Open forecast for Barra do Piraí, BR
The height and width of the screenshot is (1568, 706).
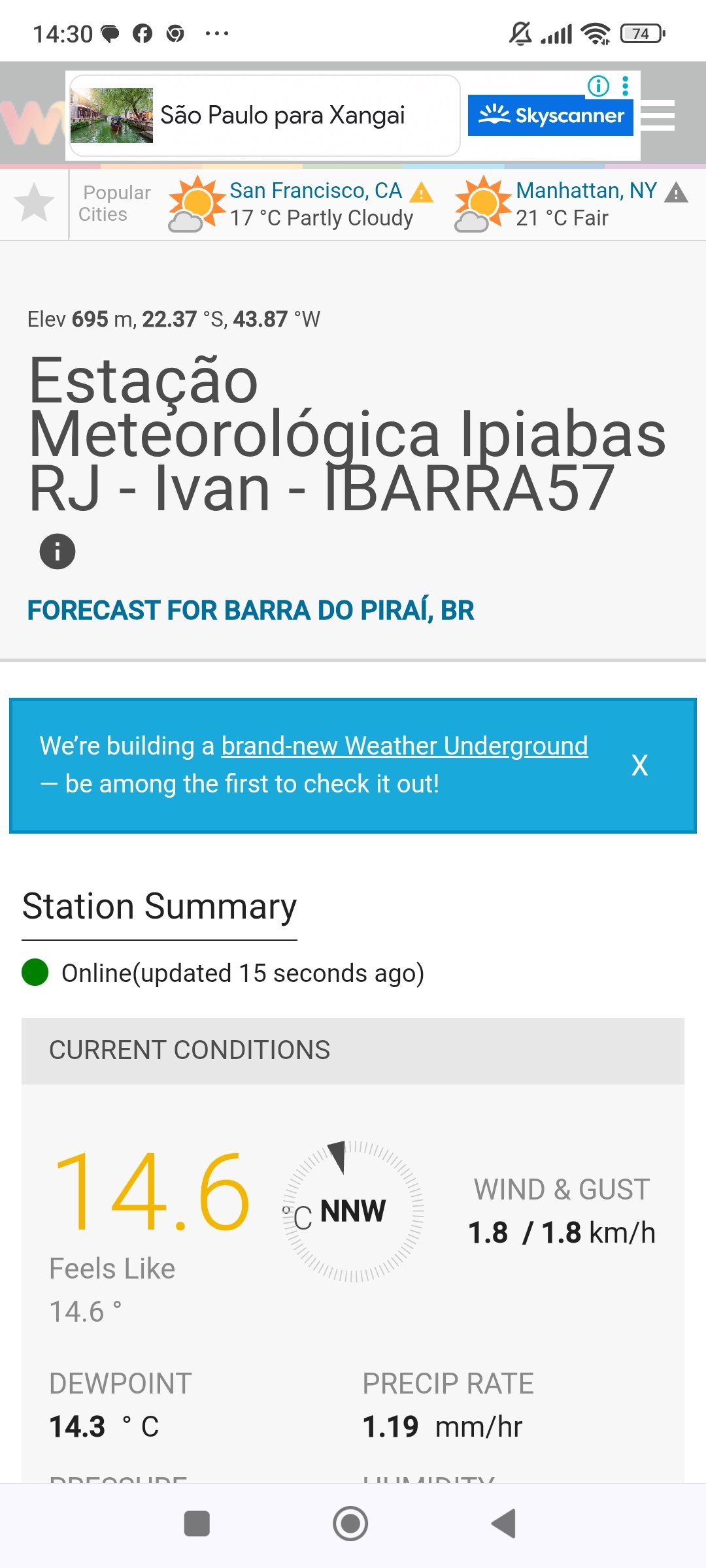(250, 610)
